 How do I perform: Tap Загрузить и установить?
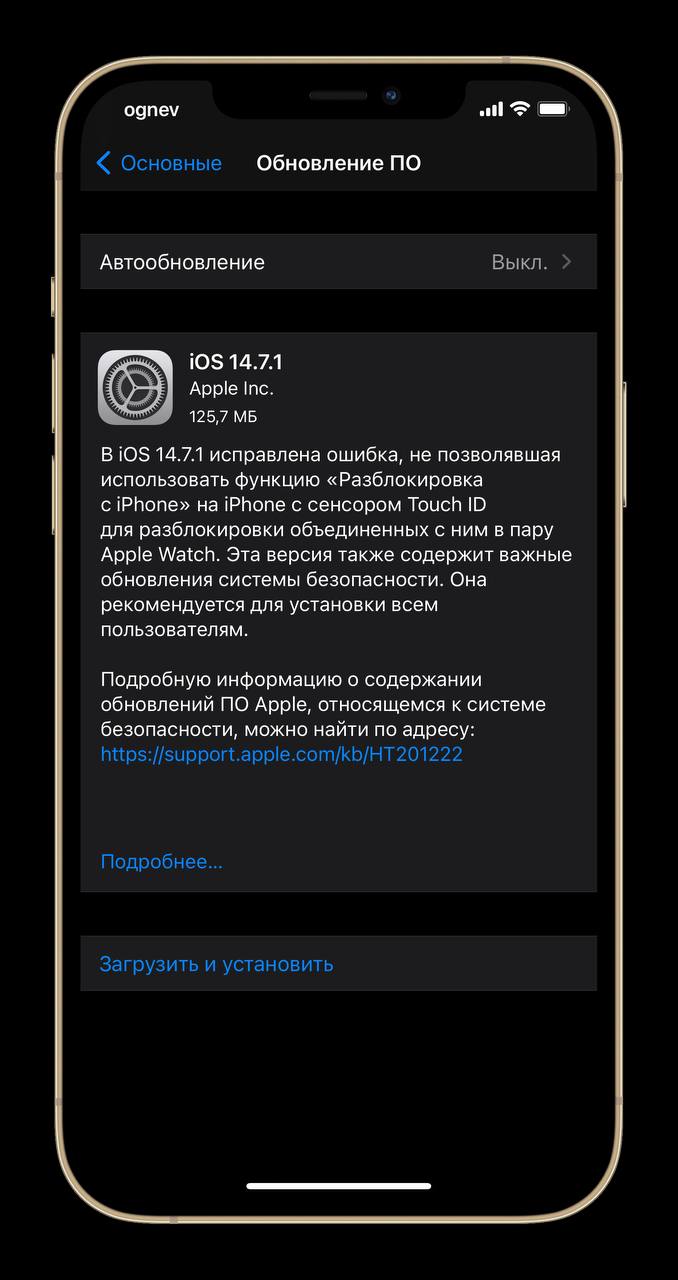coord(216,964)
